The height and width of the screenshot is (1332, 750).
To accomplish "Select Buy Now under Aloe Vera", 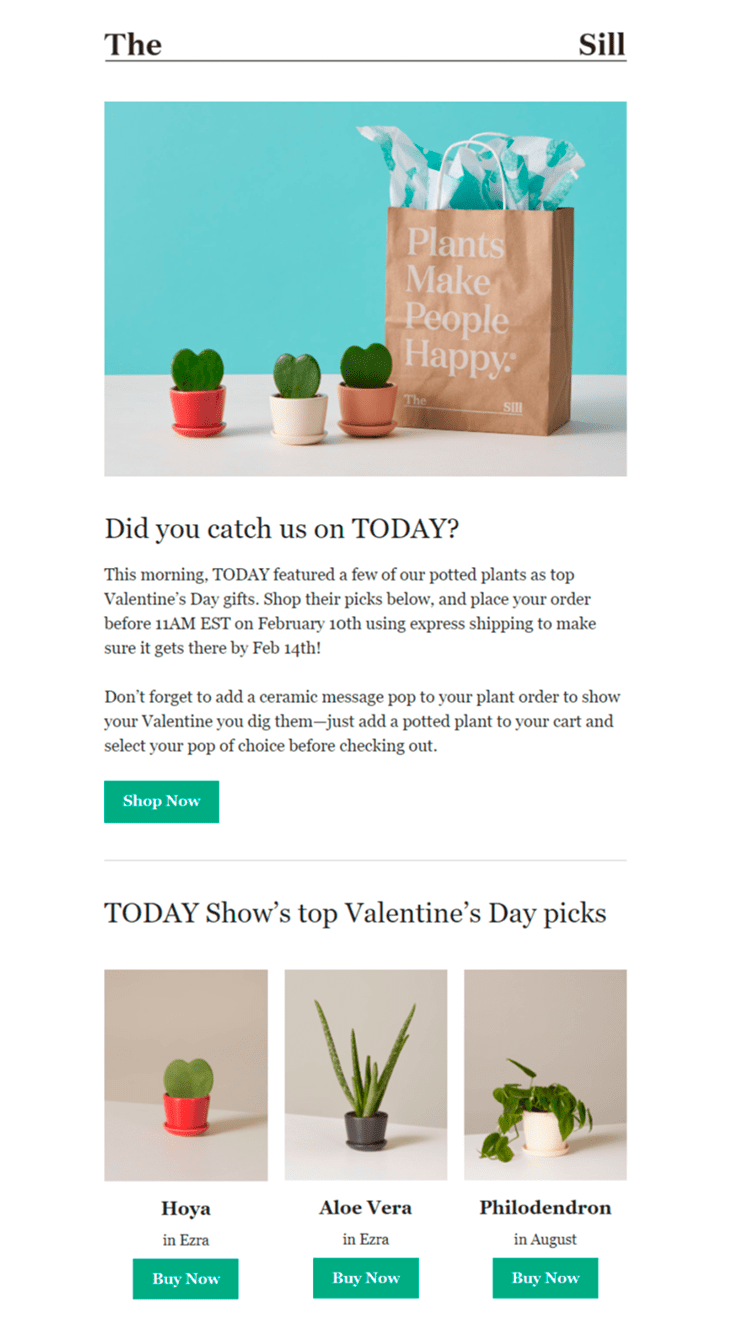I will pos(365,1278).
